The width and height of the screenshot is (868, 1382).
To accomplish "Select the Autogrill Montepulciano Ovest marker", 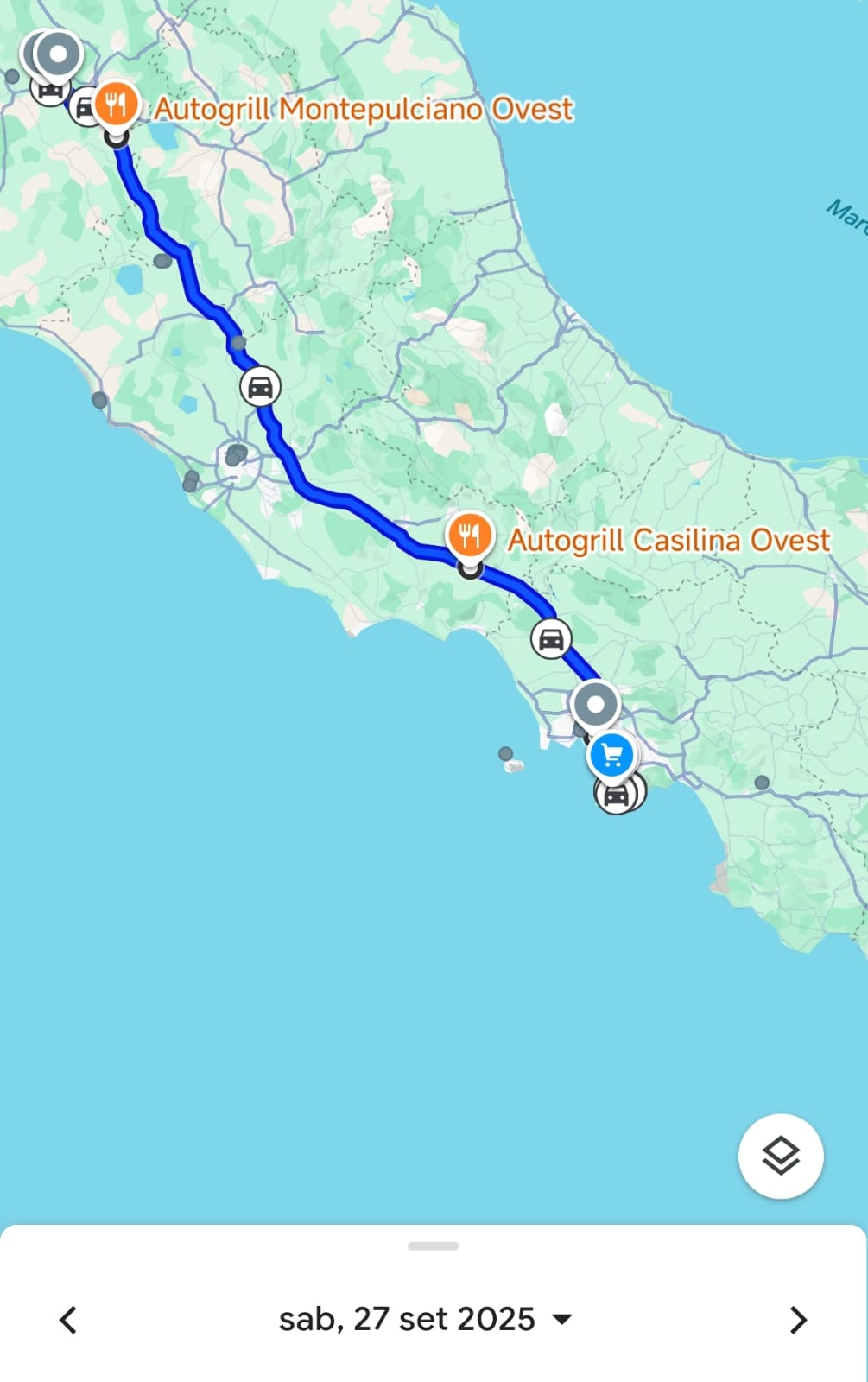I will pos(117,105).
